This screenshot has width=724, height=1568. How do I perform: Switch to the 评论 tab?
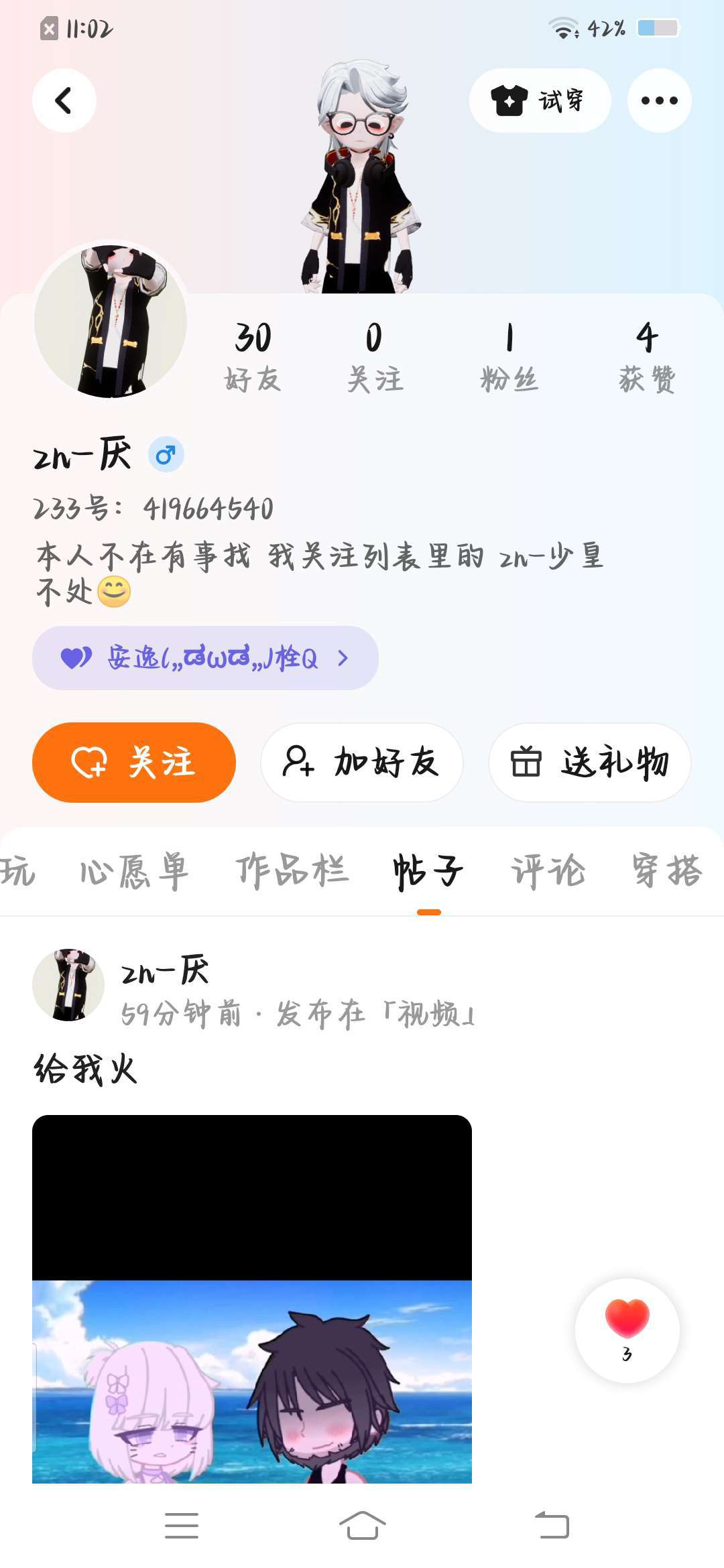[x=548, y=871]
